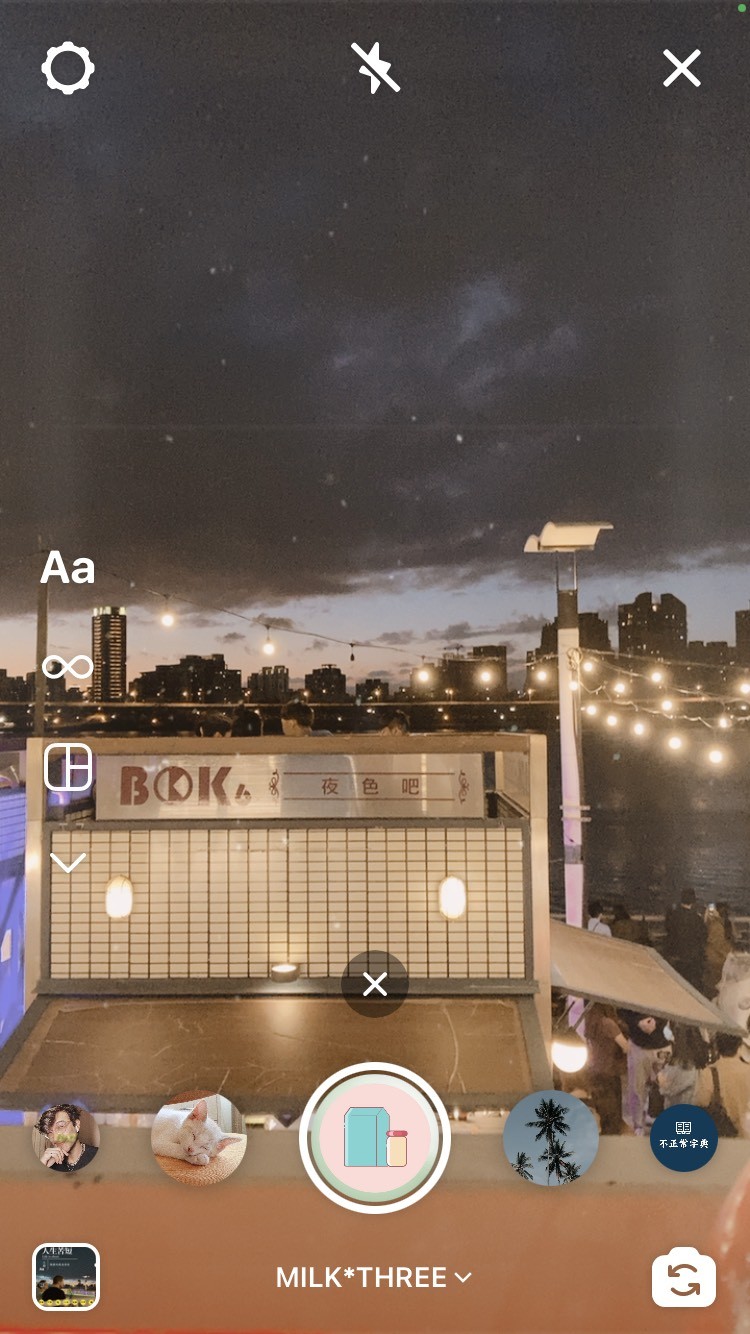Capture photo with the milk carton filter

[x=375, y=1138]
